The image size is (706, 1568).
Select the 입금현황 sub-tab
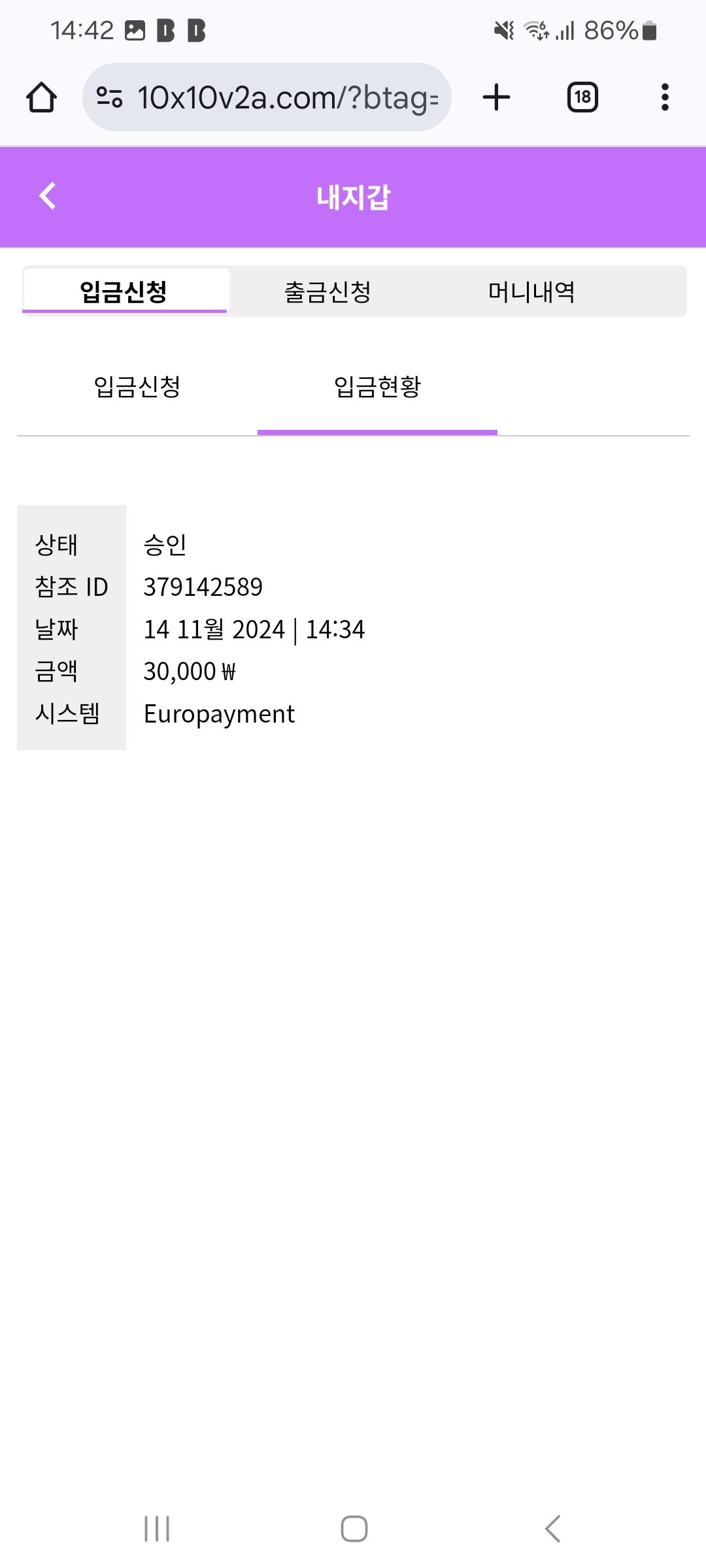click(377, 387)
